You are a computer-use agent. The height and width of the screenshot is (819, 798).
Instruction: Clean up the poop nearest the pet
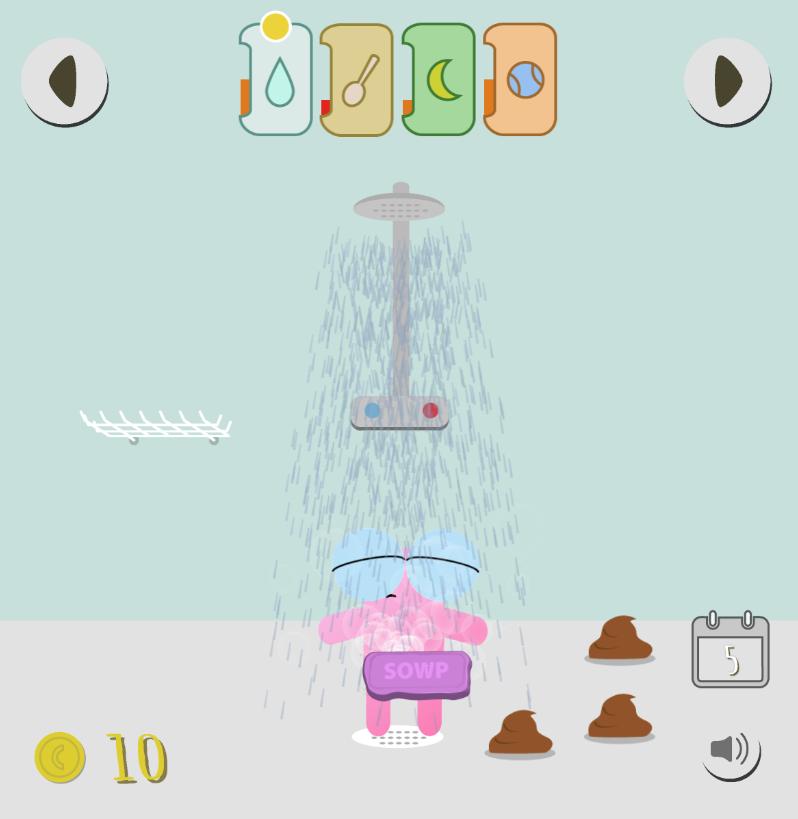tap(519, 734)
